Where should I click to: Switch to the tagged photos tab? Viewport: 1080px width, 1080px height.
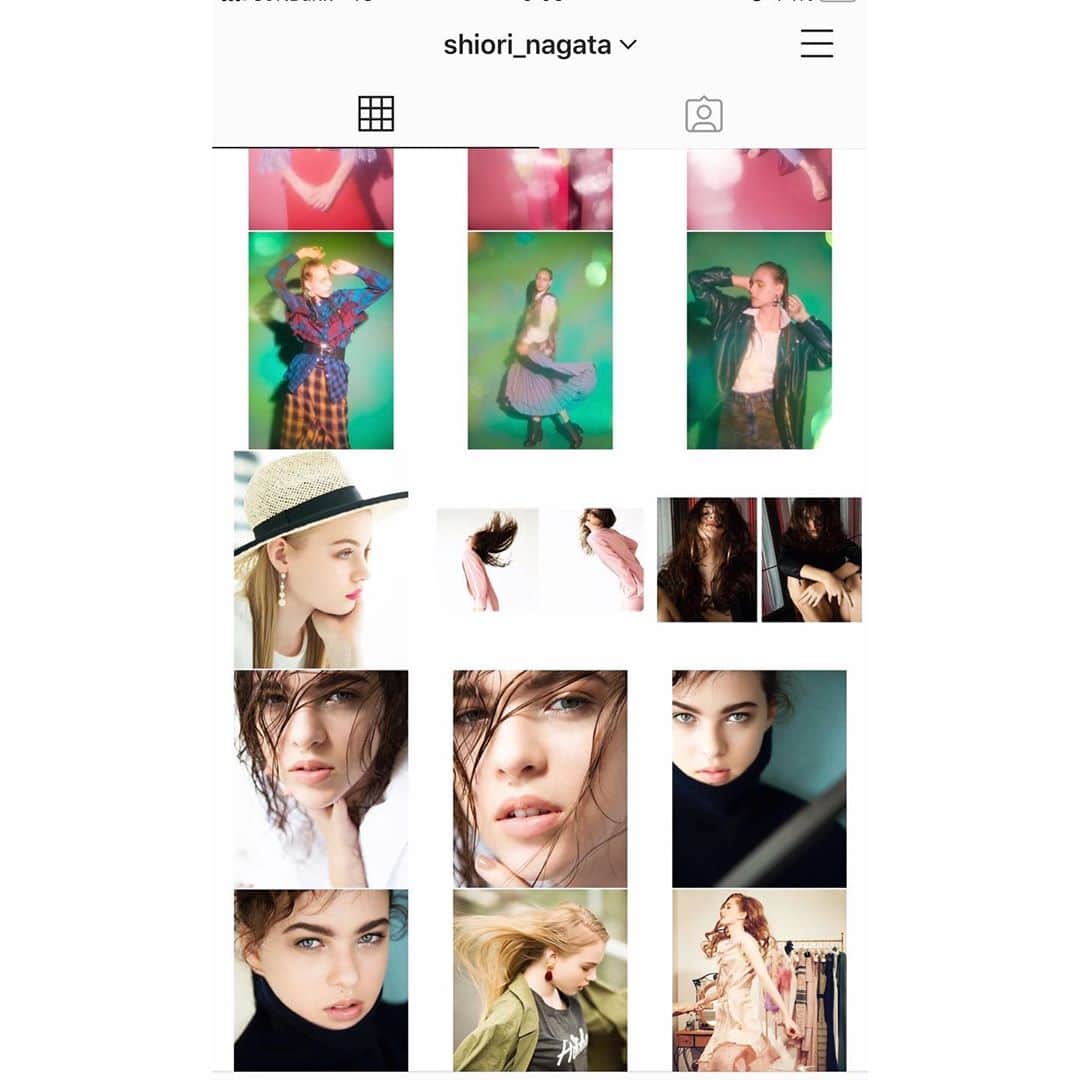pyautogui.click(x=703, y=114)
